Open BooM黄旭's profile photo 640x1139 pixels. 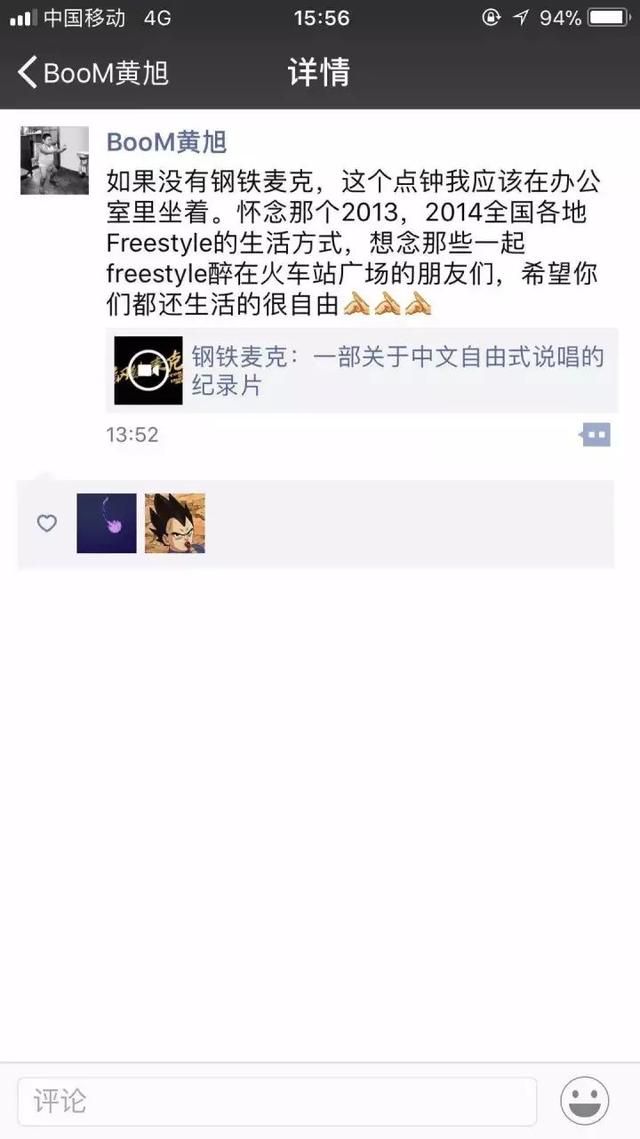point(54,161)
